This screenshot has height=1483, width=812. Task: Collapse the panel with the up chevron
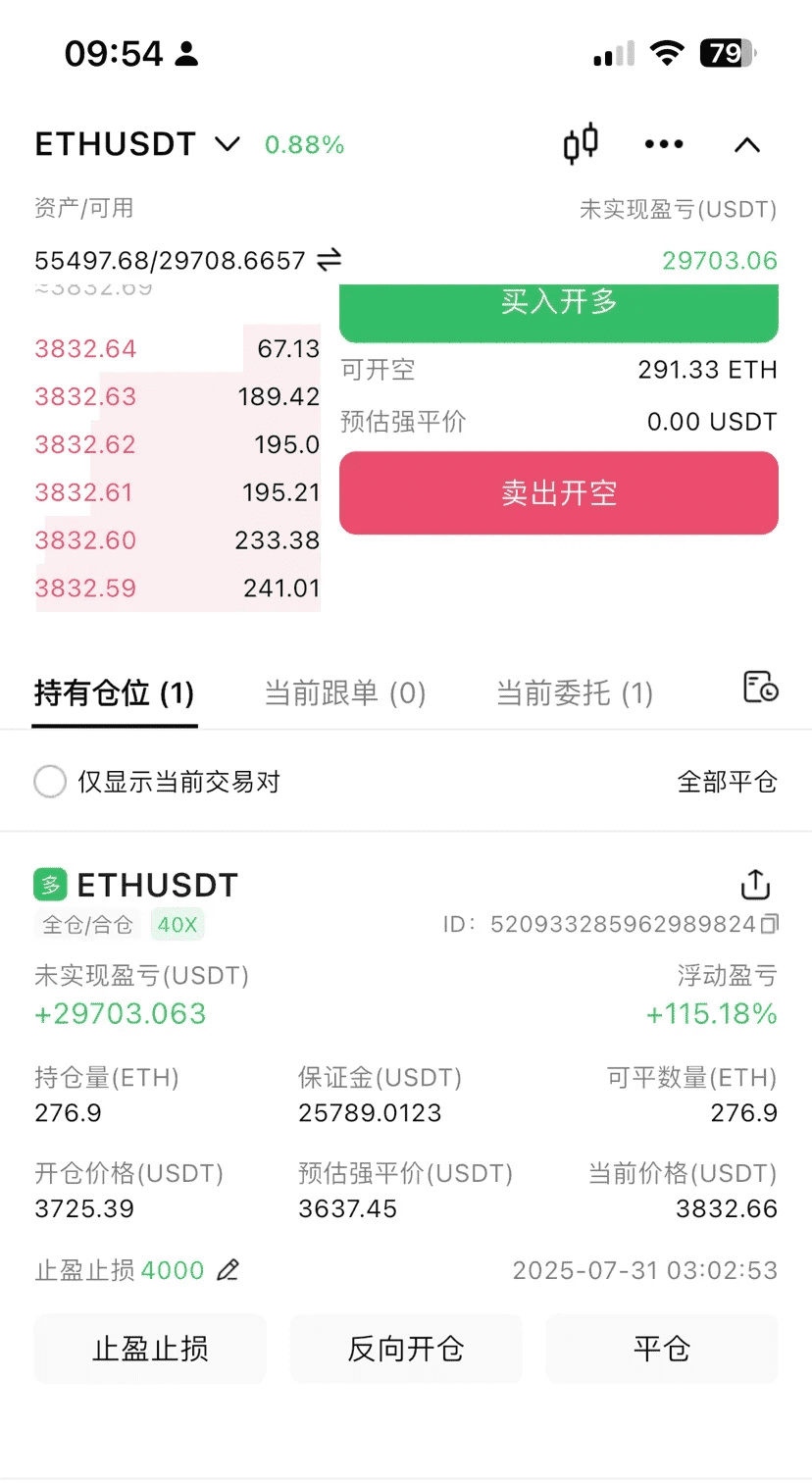pos(747,145)
